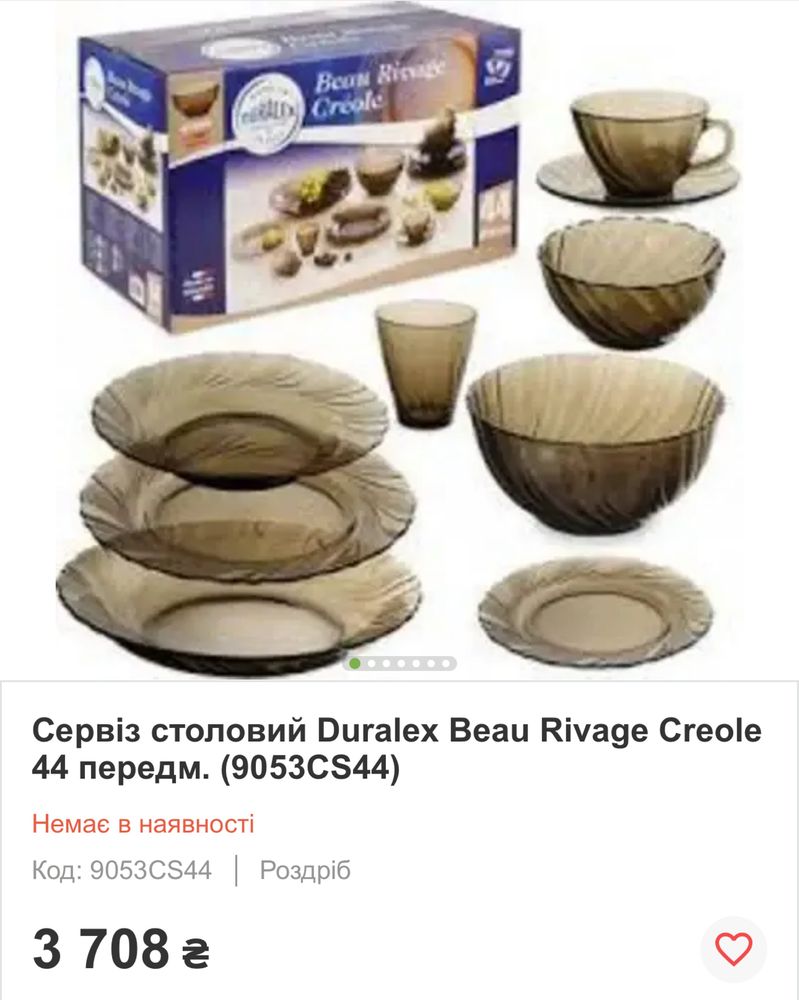Tap the image carousel page indicator dots
Image resolution: width=799 pixels, height=1000 pixels.
[400, 663]
